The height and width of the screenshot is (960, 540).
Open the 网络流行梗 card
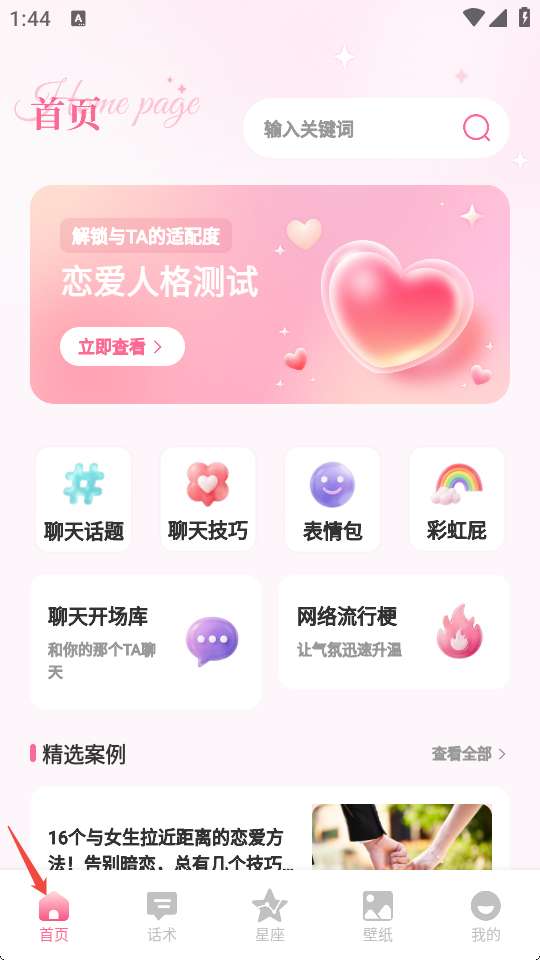pos(394,632)
